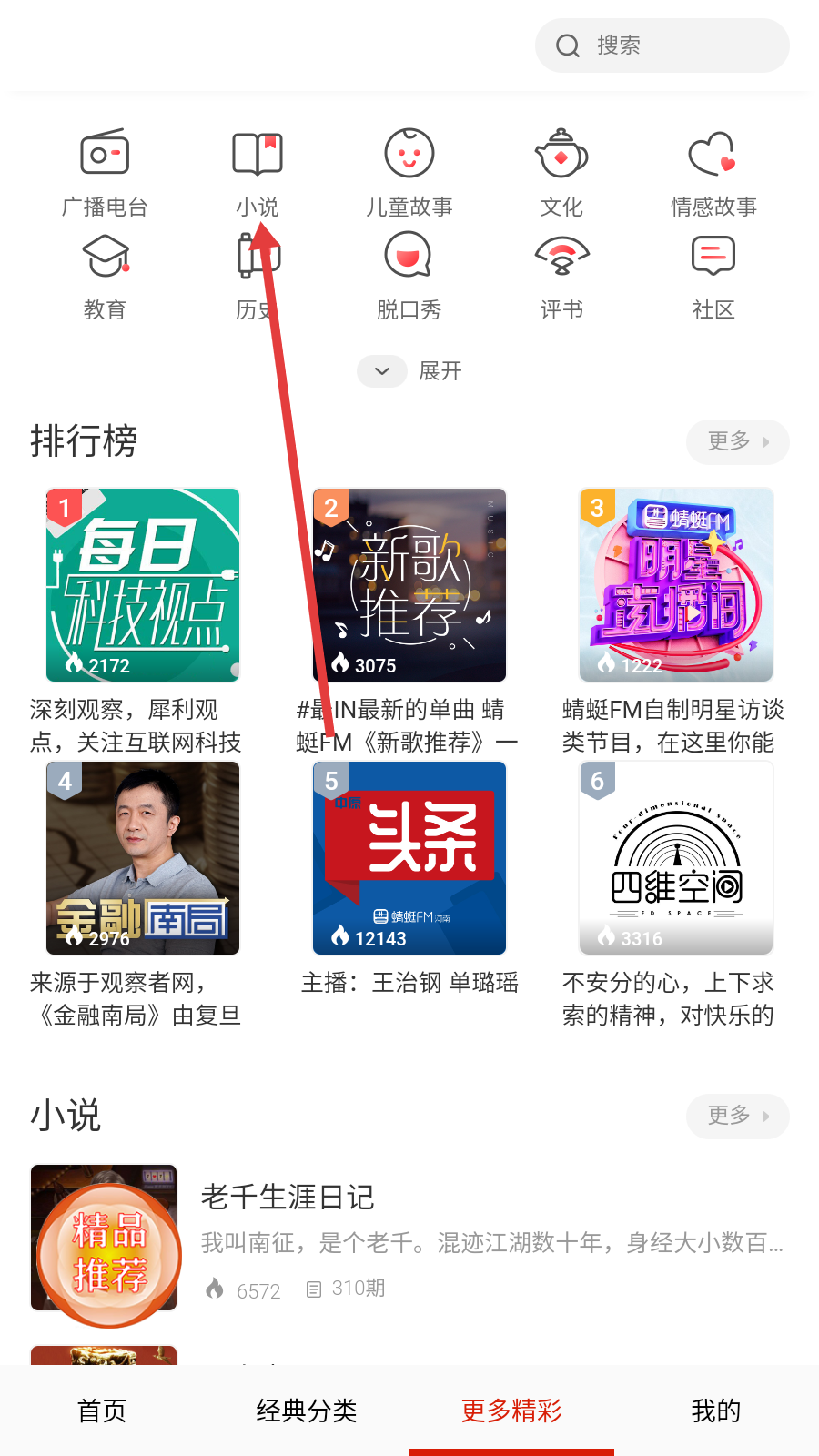
Task: Open the 每日科技视点 ranked program
Action: pyautogui.click(x=143, y=584)
